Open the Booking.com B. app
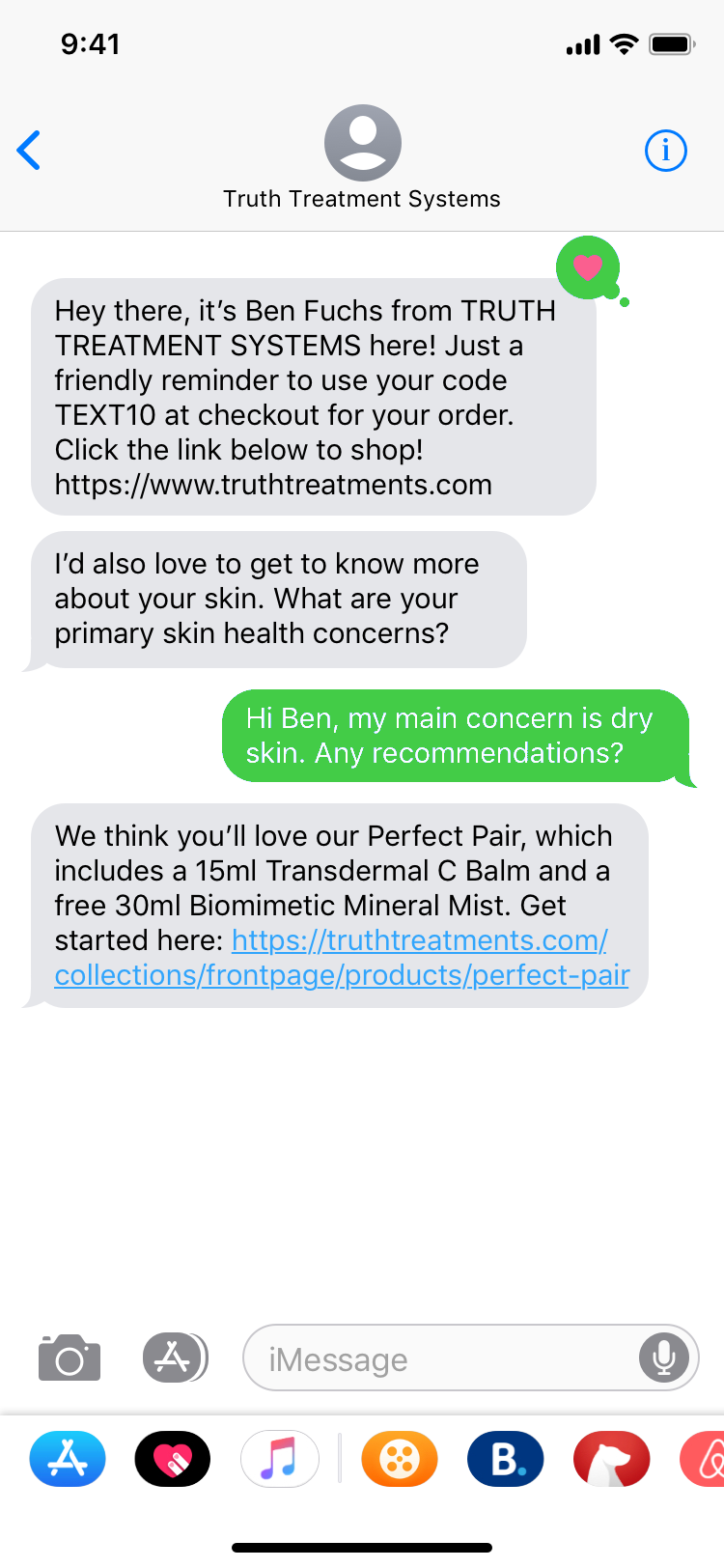 506,1459
